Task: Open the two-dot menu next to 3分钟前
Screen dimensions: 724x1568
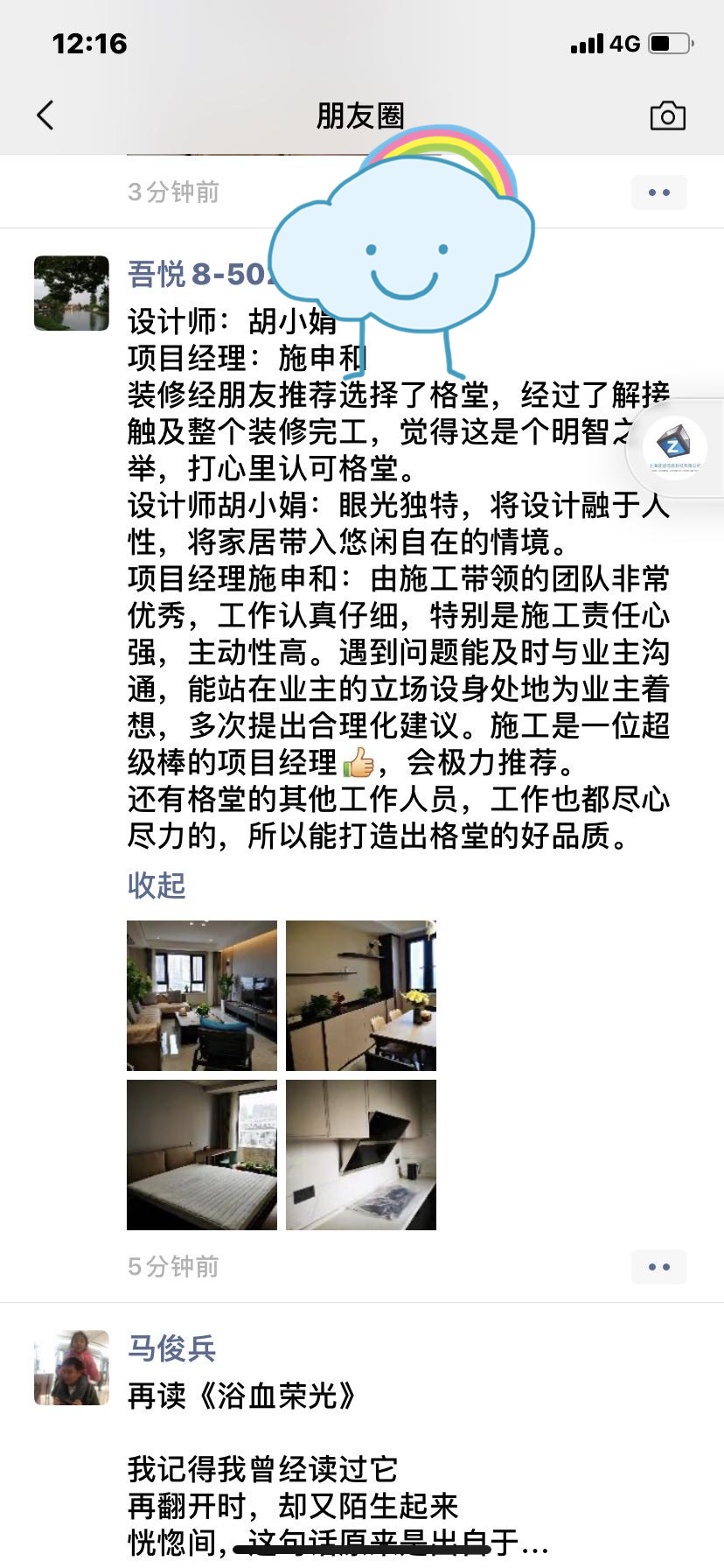Action: coord(658,192)
